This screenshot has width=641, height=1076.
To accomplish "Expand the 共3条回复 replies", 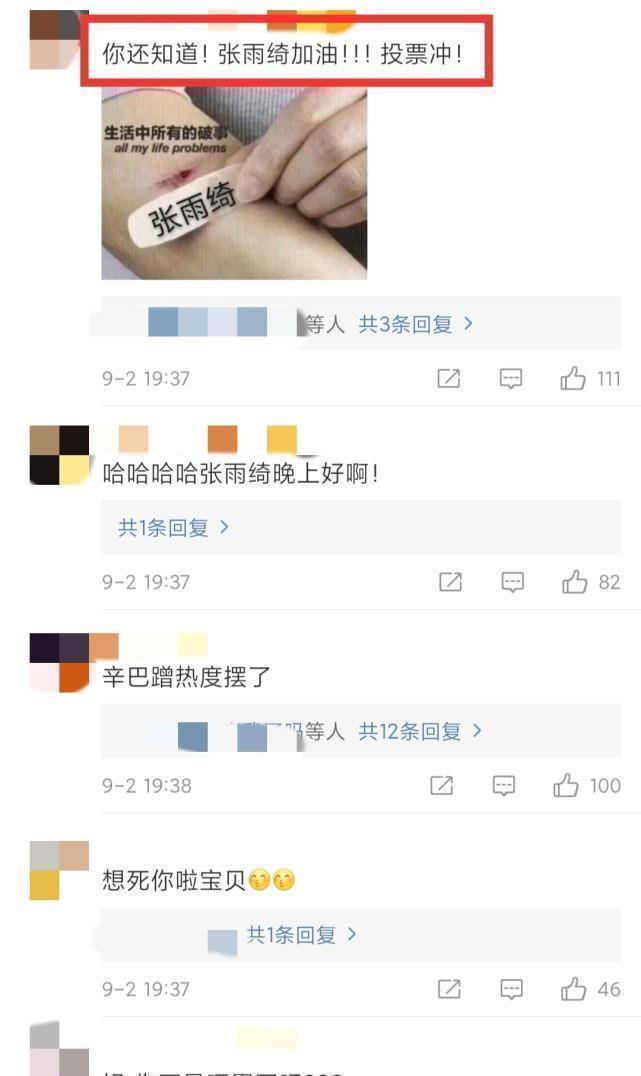I will (x=416, y=324).
